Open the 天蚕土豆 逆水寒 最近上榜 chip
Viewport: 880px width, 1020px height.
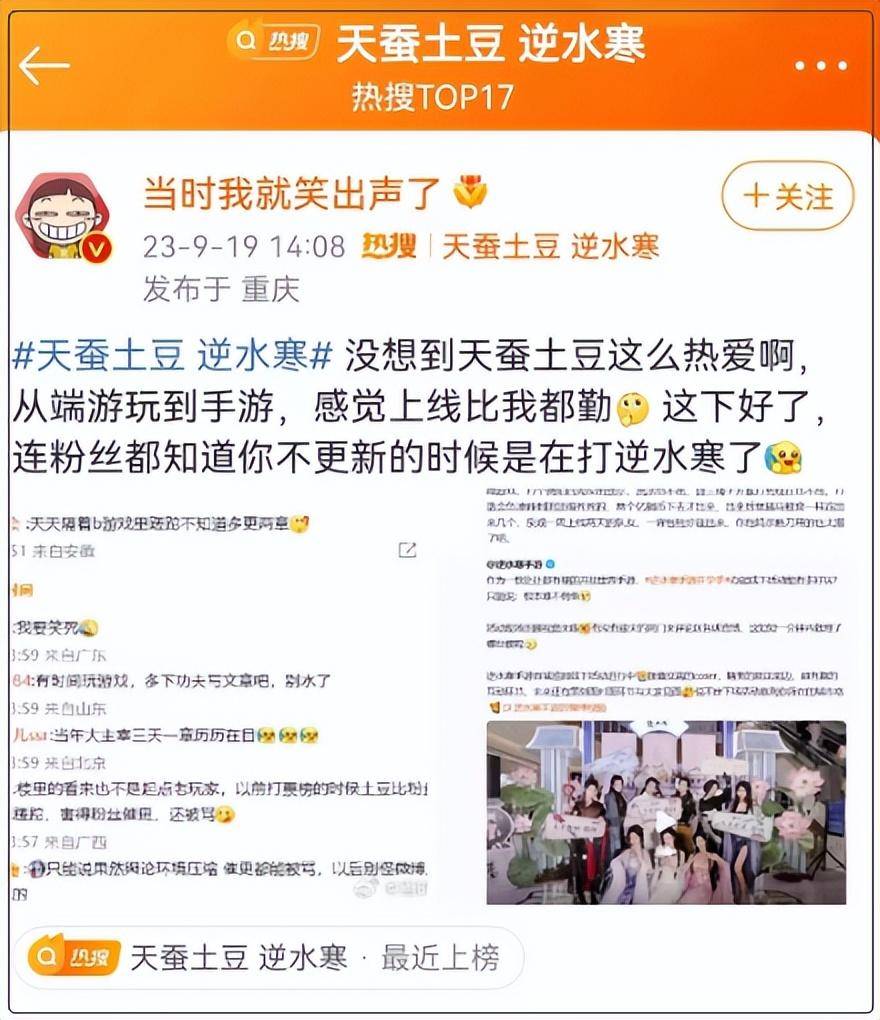(268, 958)
